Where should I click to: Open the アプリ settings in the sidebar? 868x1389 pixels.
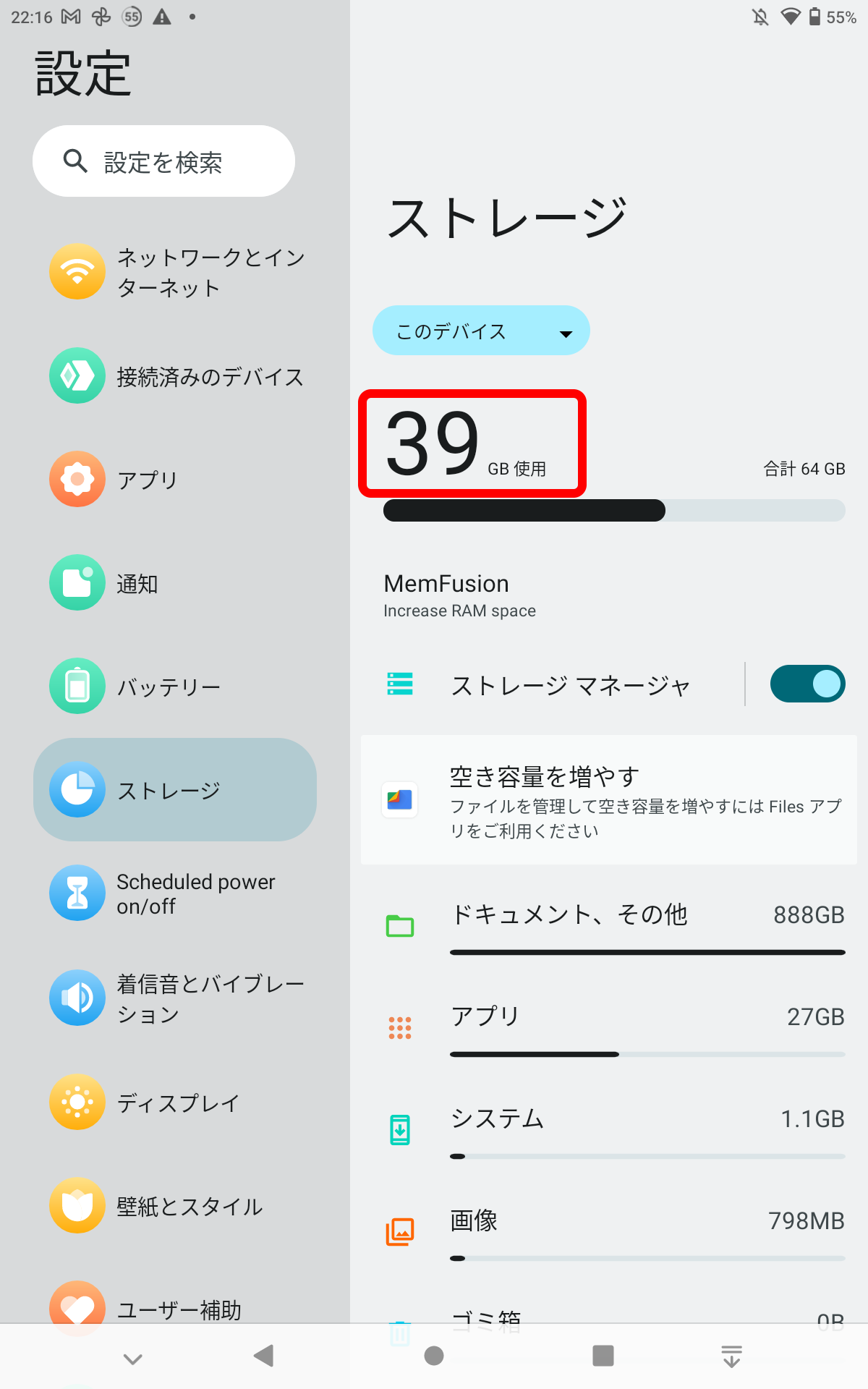point(175,480)
